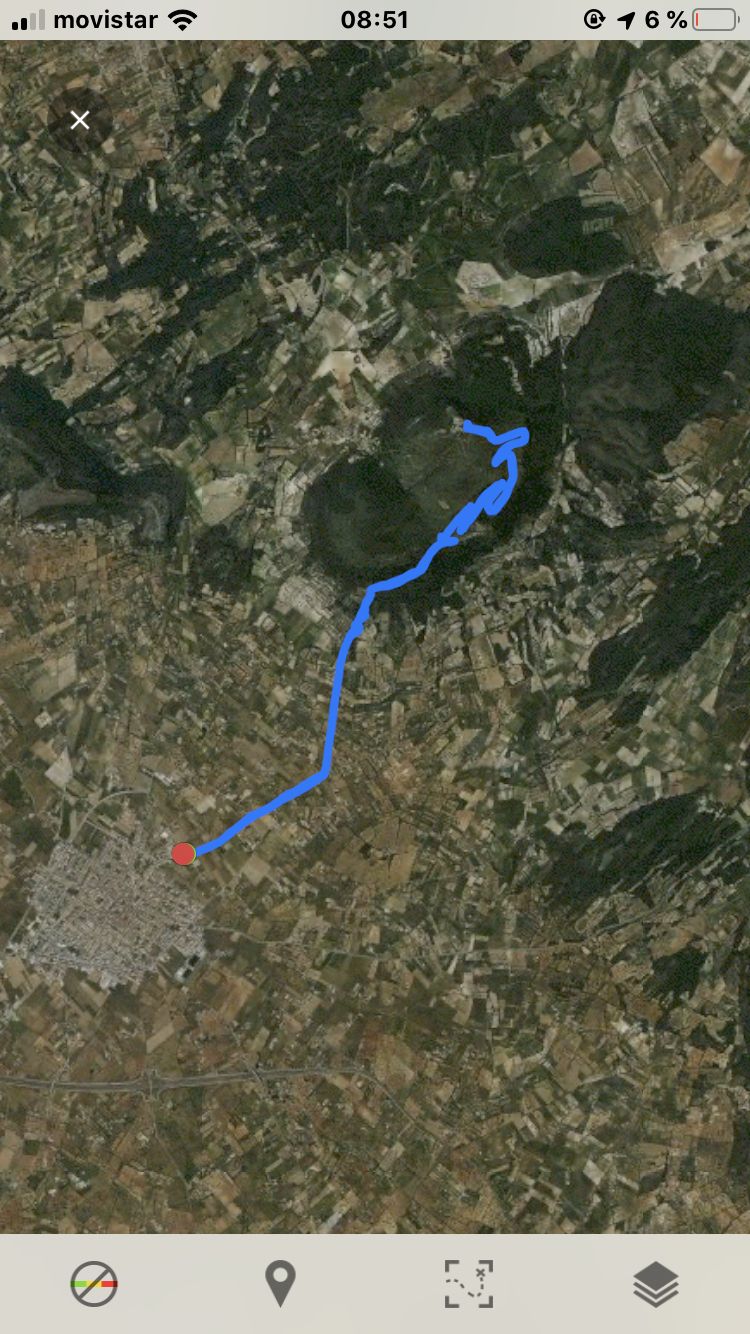Open the location pin option
The height and width of the screenshot is (1334, 750).
click(x=280, y=1283)
